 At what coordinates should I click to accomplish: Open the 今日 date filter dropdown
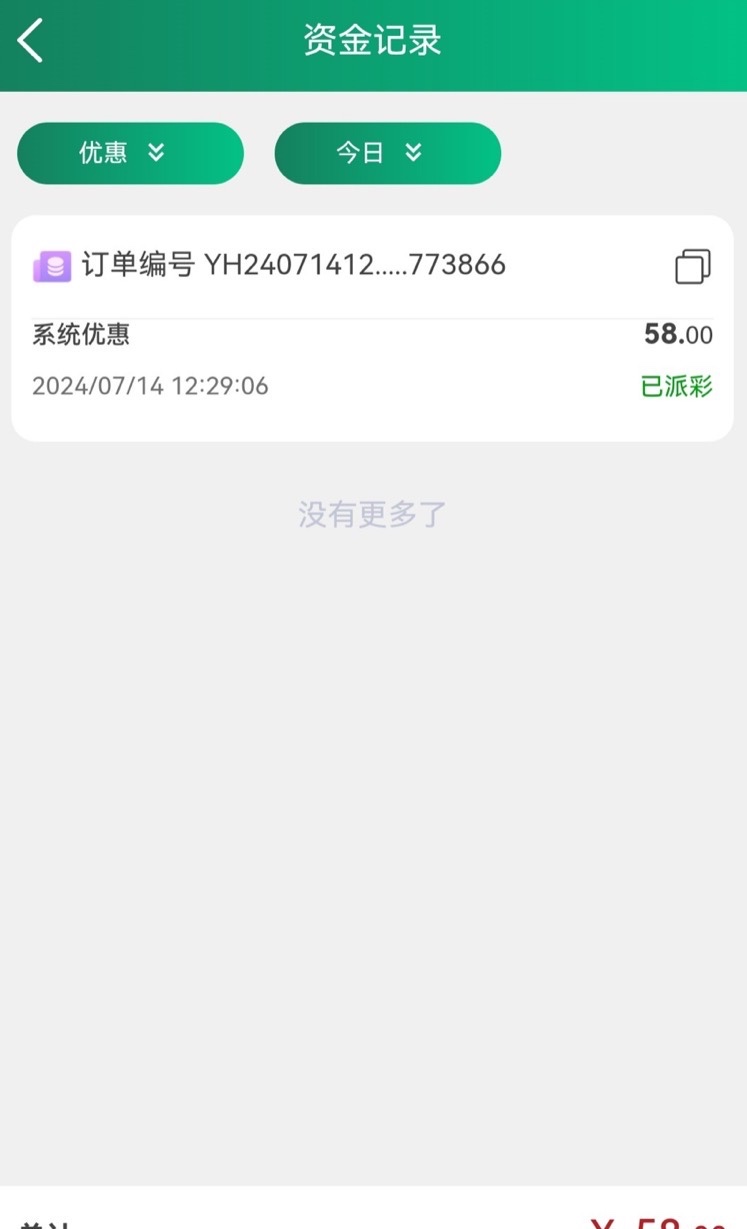tap(387, 153)
